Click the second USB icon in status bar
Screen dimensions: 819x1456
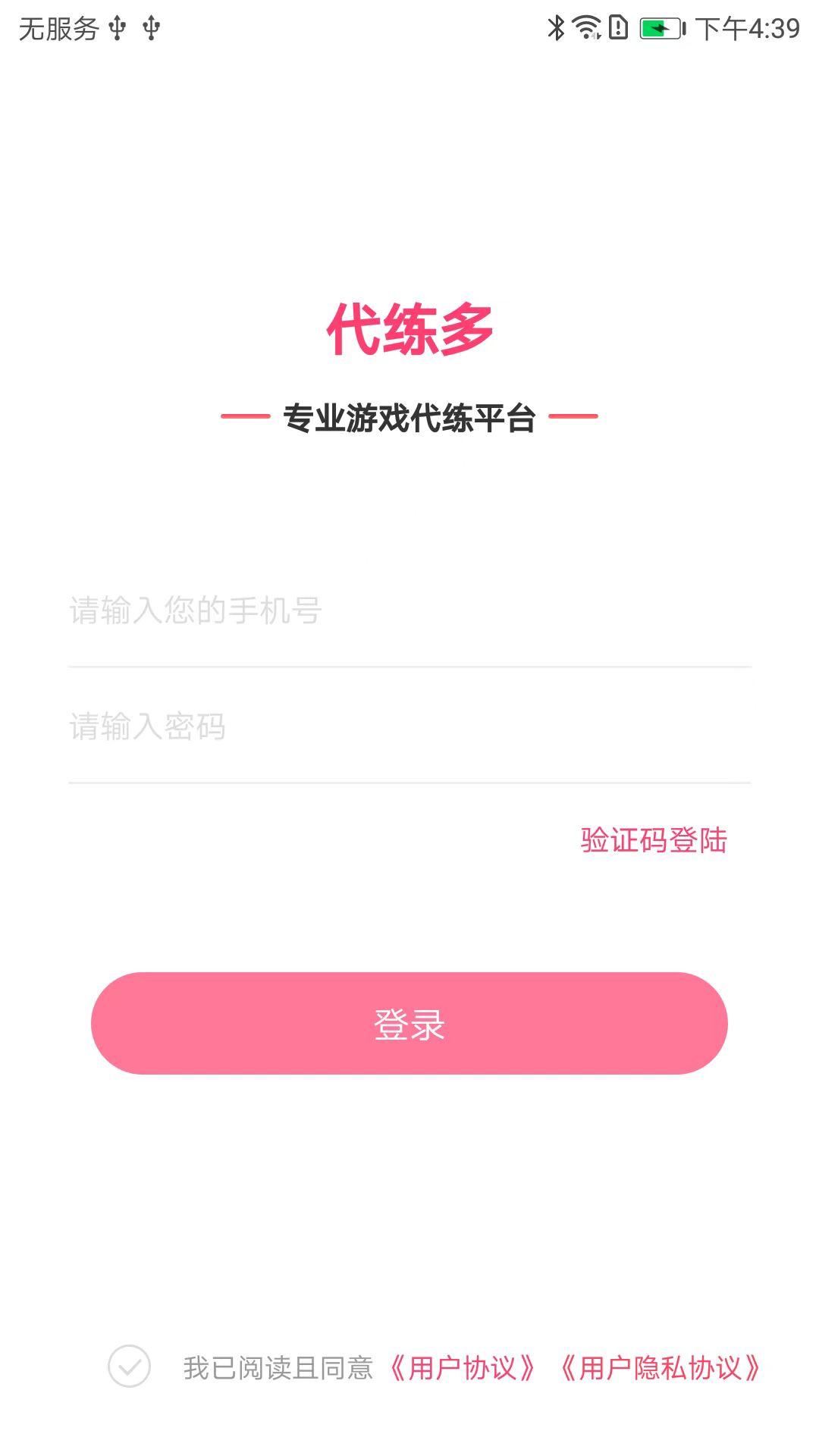[x=150, y=27]
